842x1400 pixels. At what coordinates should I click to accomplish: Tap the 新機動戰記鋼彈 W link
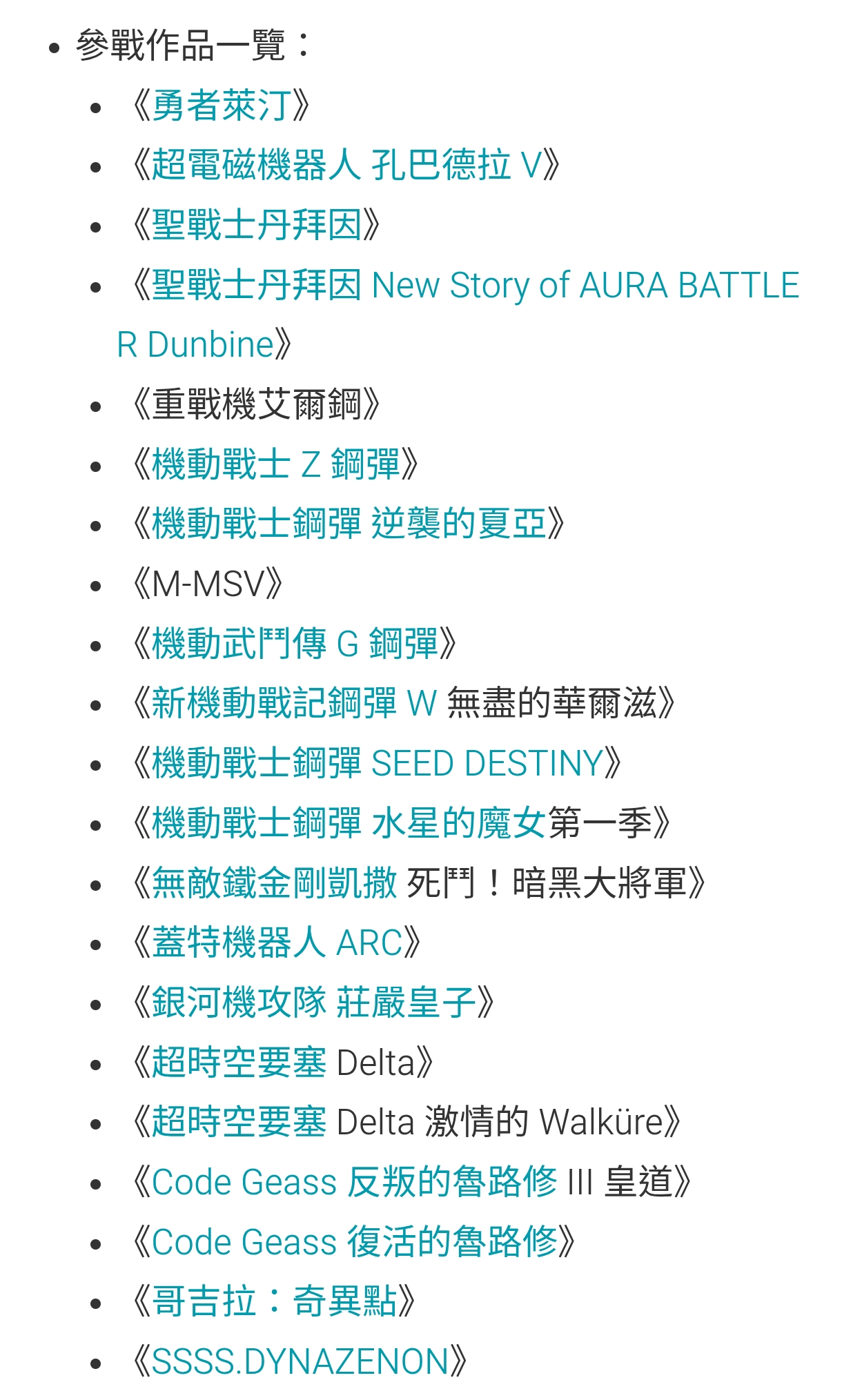tap(294, 703)
